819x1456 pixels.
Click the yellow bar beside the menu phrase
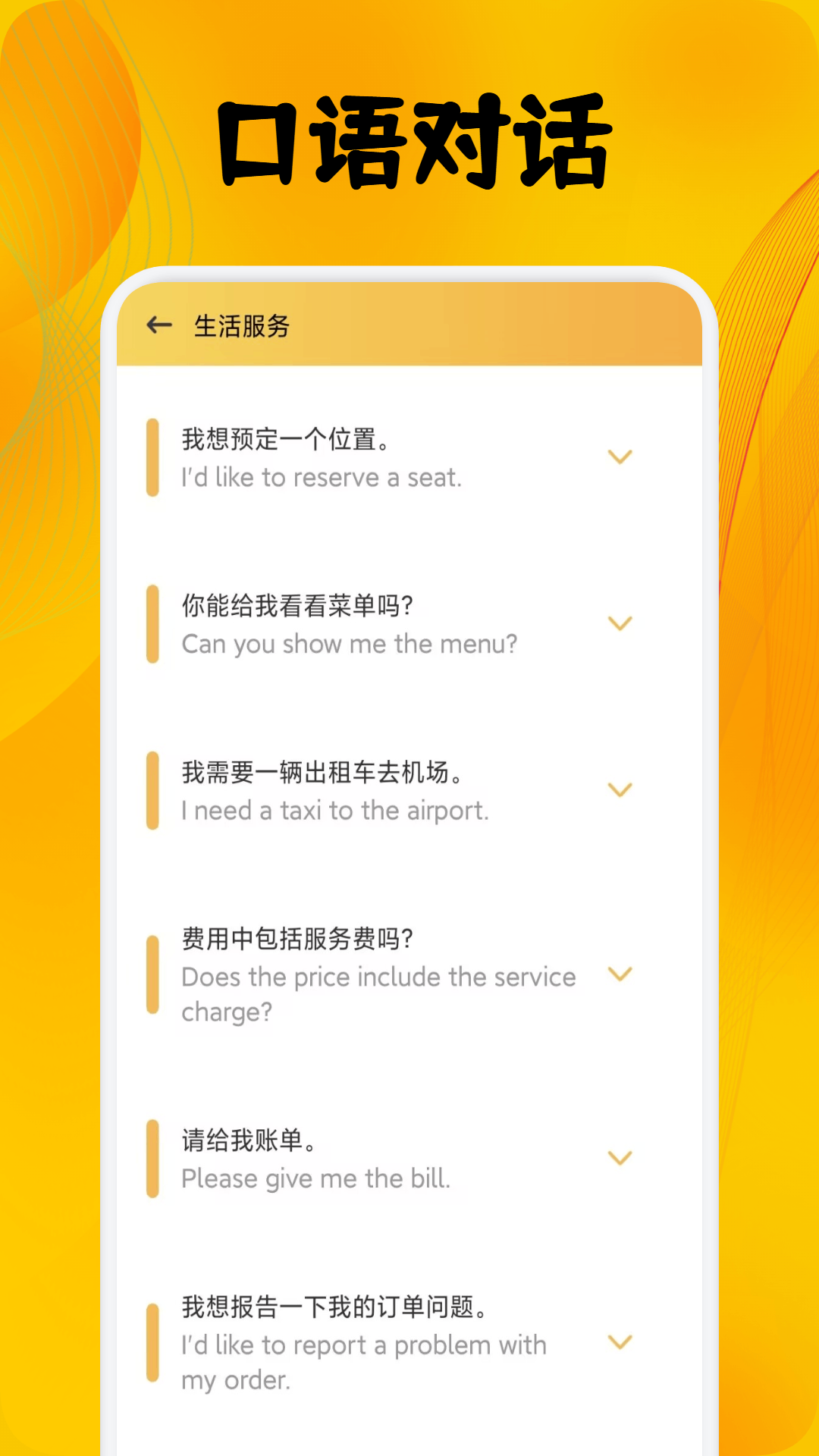153,623
